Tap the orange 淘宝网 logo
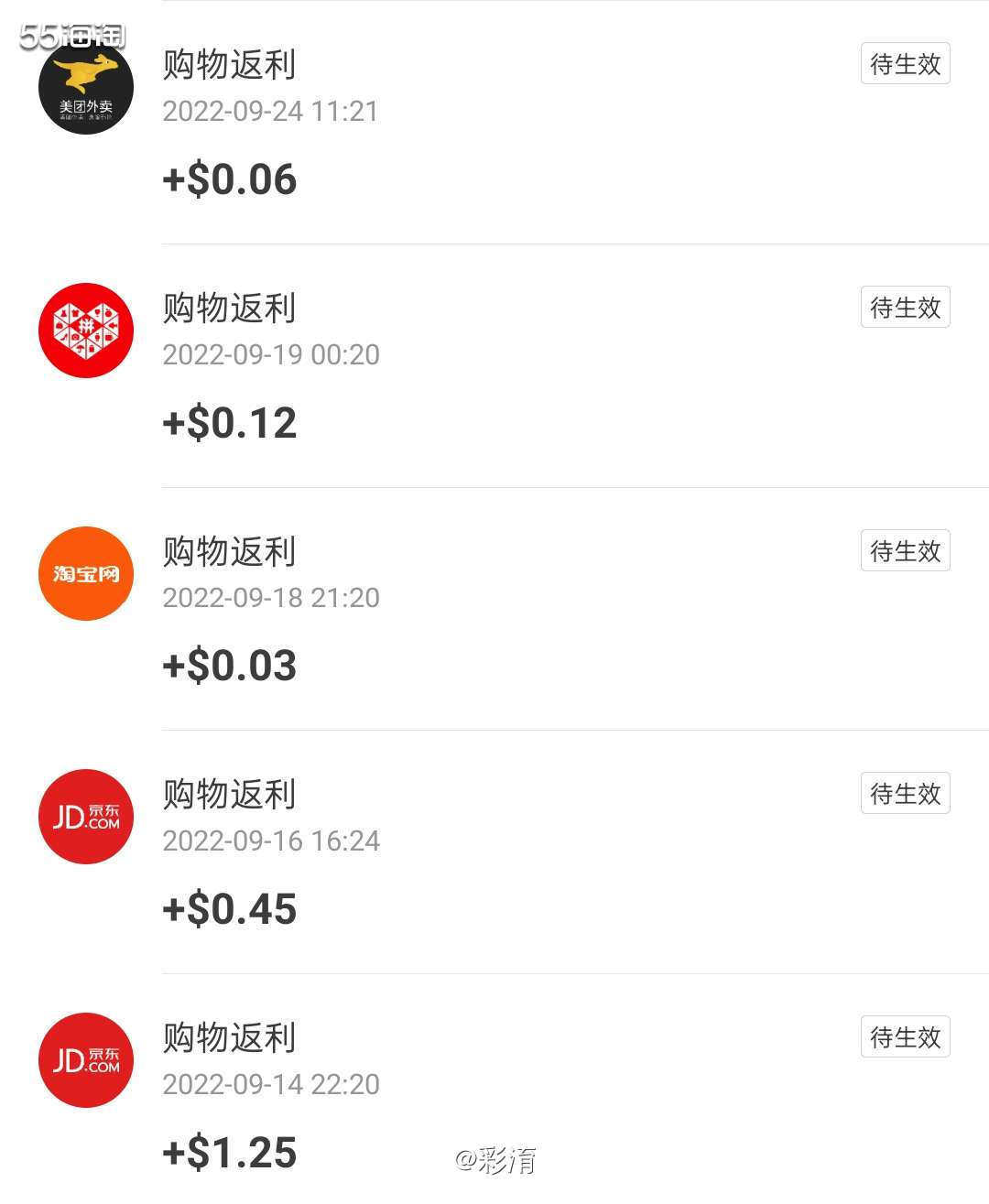The height and width of the screenshot is (1204, 989). click(x=85, y=573)
